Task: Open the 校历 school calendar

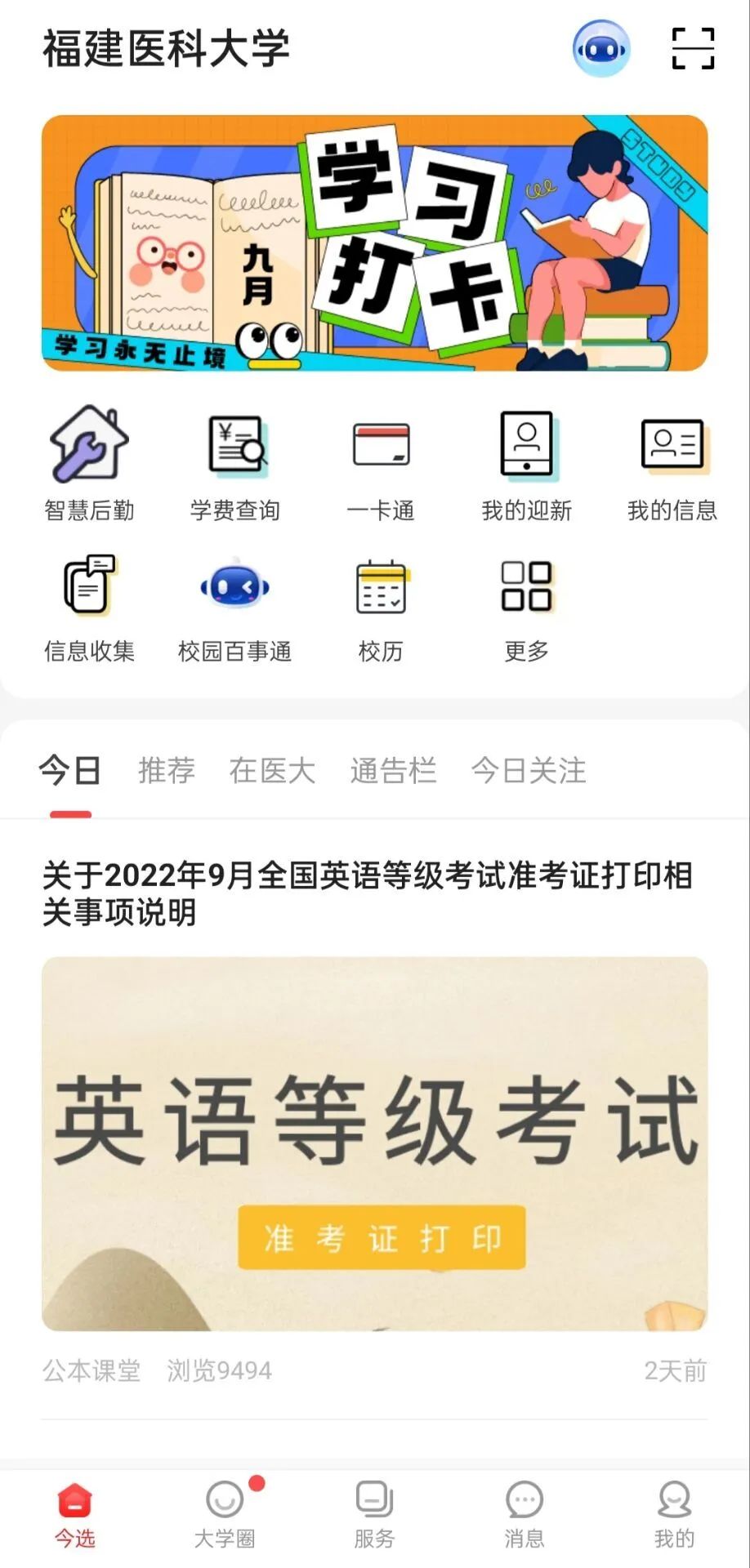Action: coord(381,605)
